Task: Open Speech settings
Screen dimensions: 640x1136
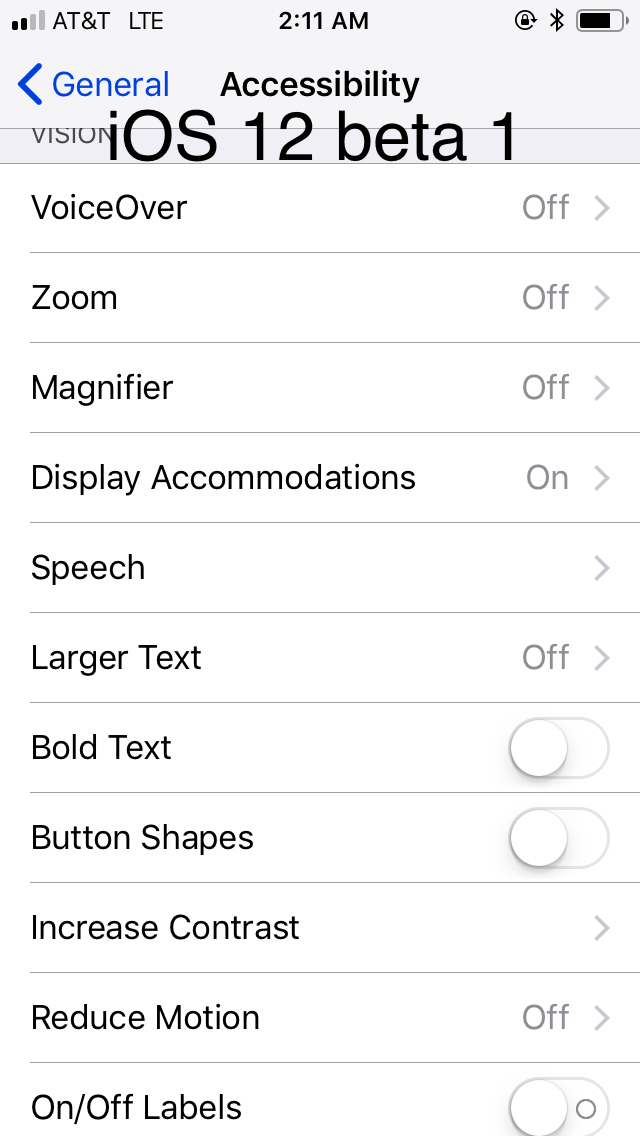Action: coord(320,567)
